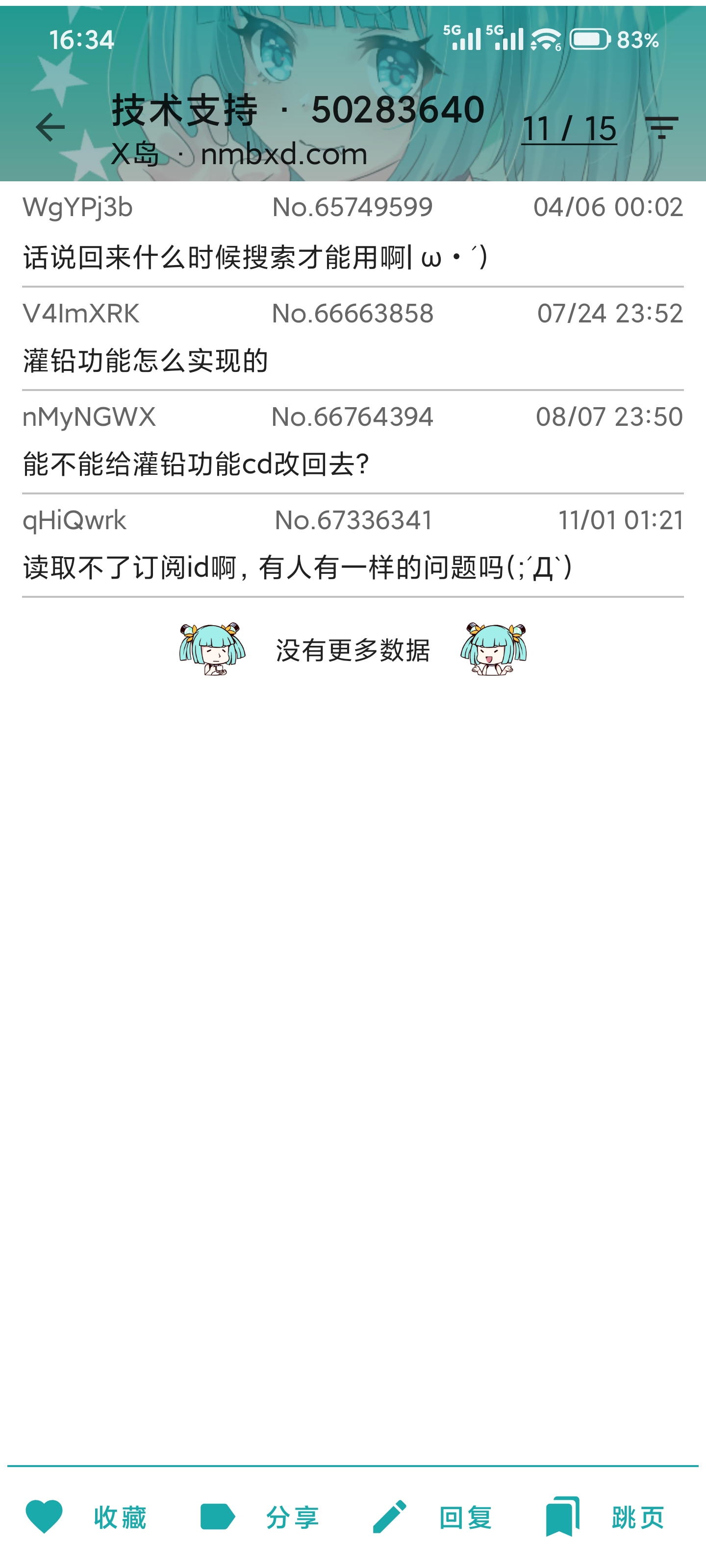Tap the 11 / 15 page indicator
This screenshot has height=1568, width=706.
point(568,128)
